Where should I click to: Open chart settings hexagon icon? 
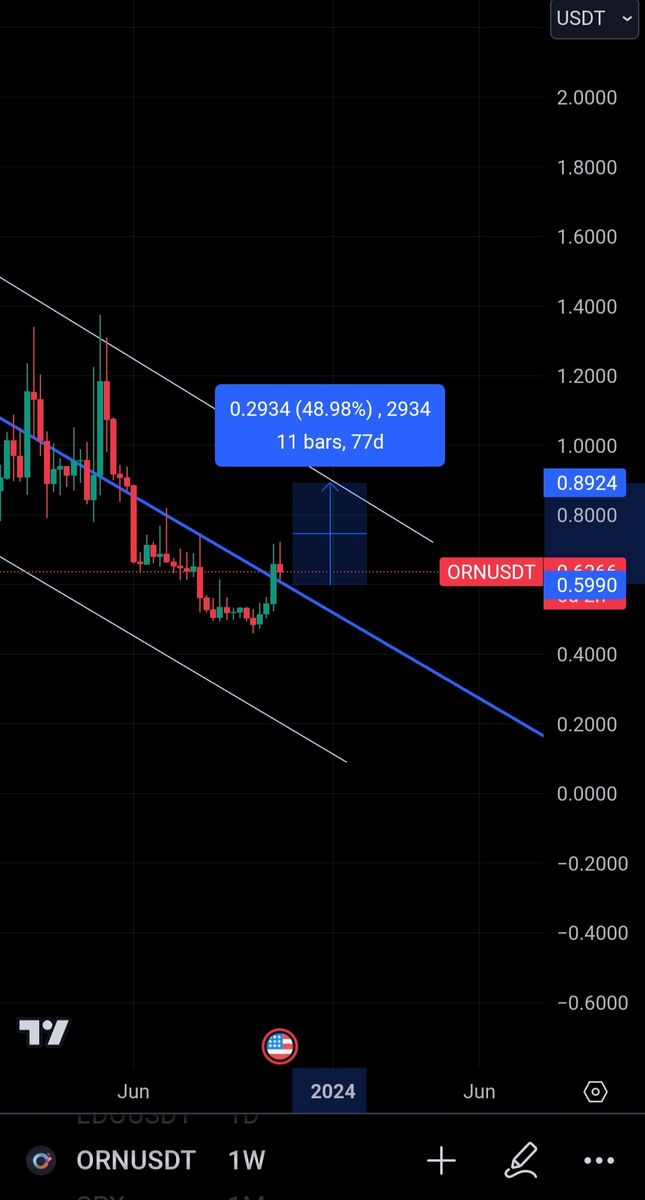[x=595, y=1091]
